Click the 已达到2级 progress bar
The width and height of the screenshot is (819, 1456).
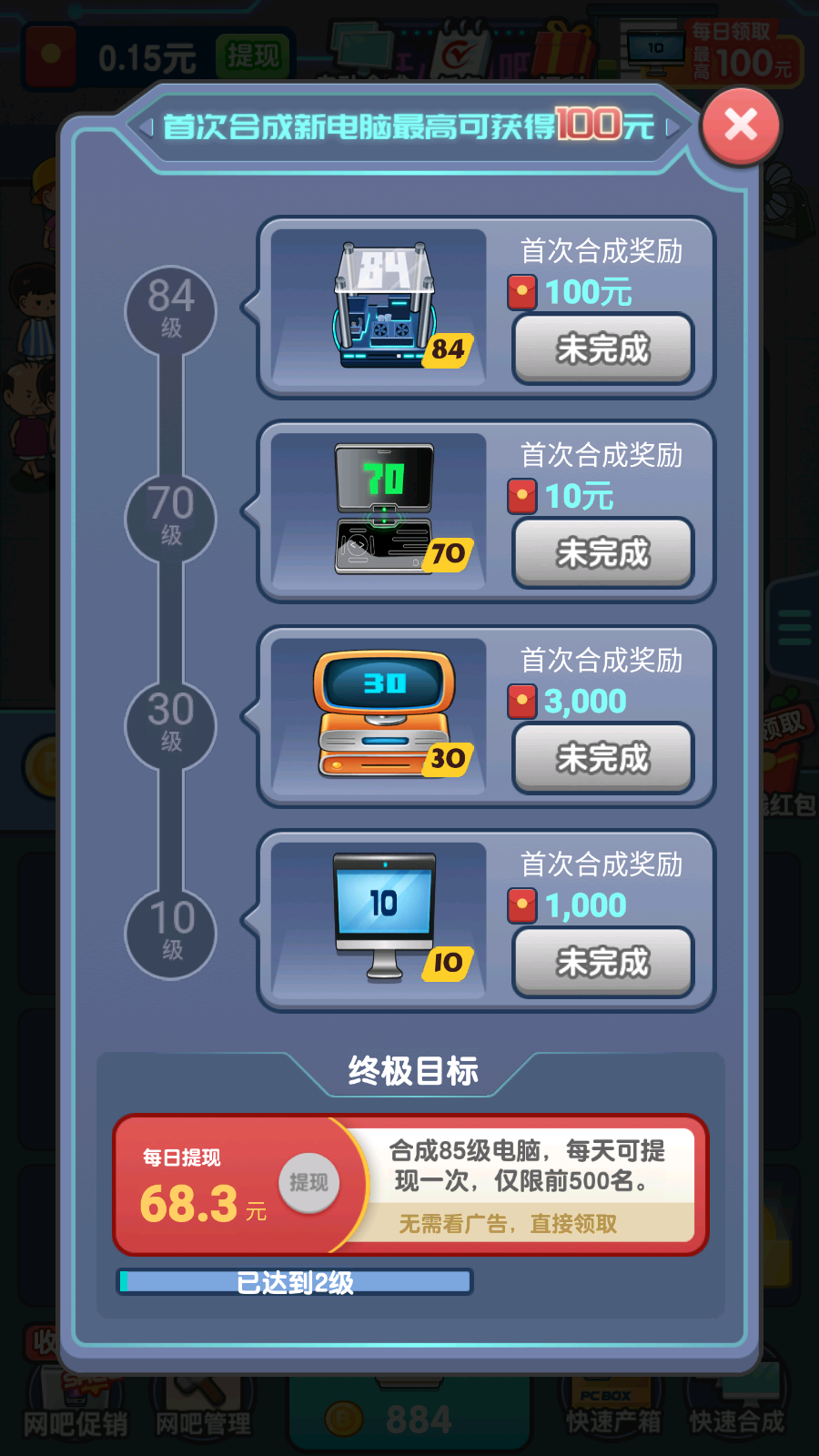click(291, 1282)
